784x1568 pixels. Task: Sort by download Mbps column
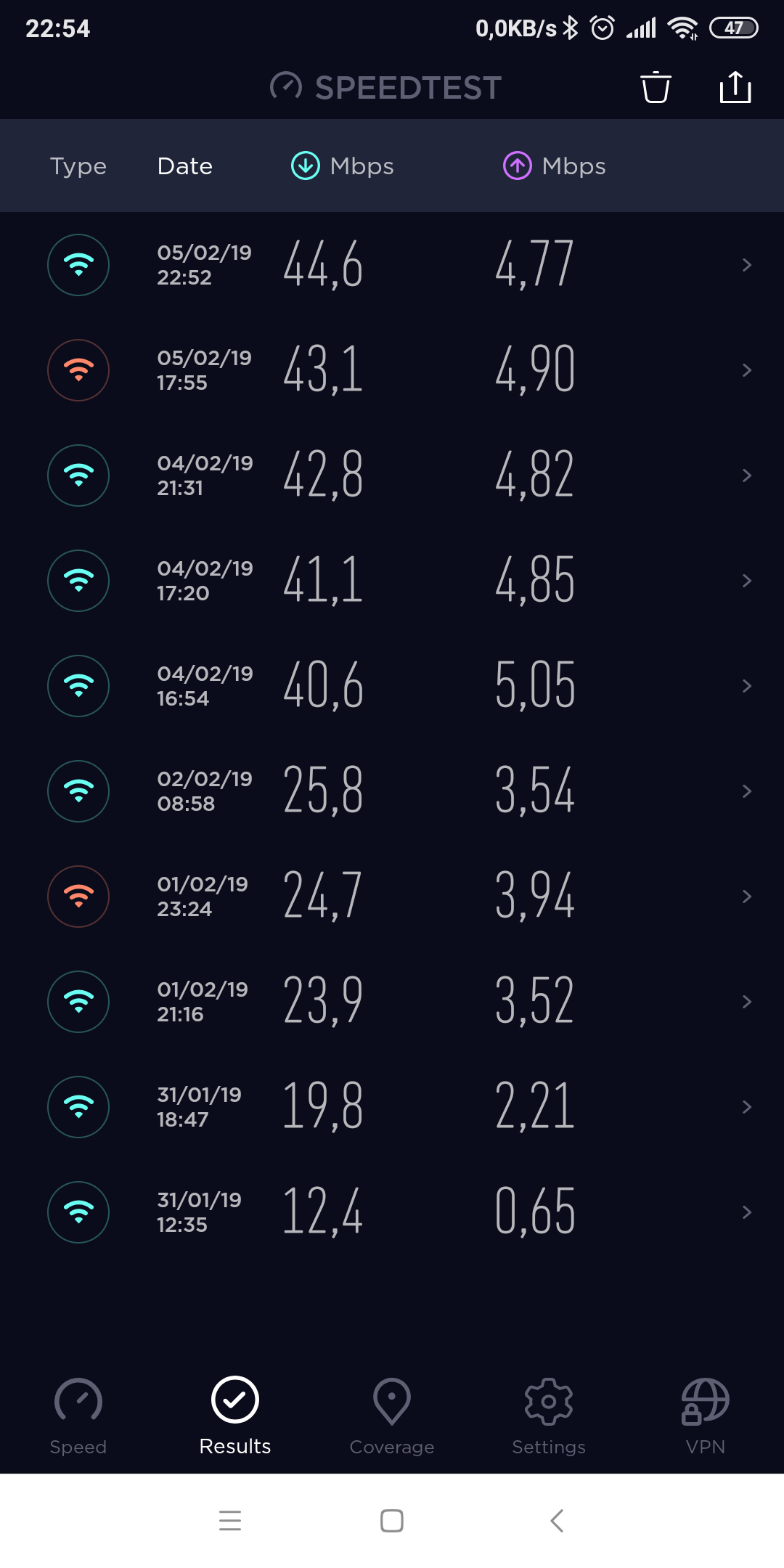tap(343, 166)
